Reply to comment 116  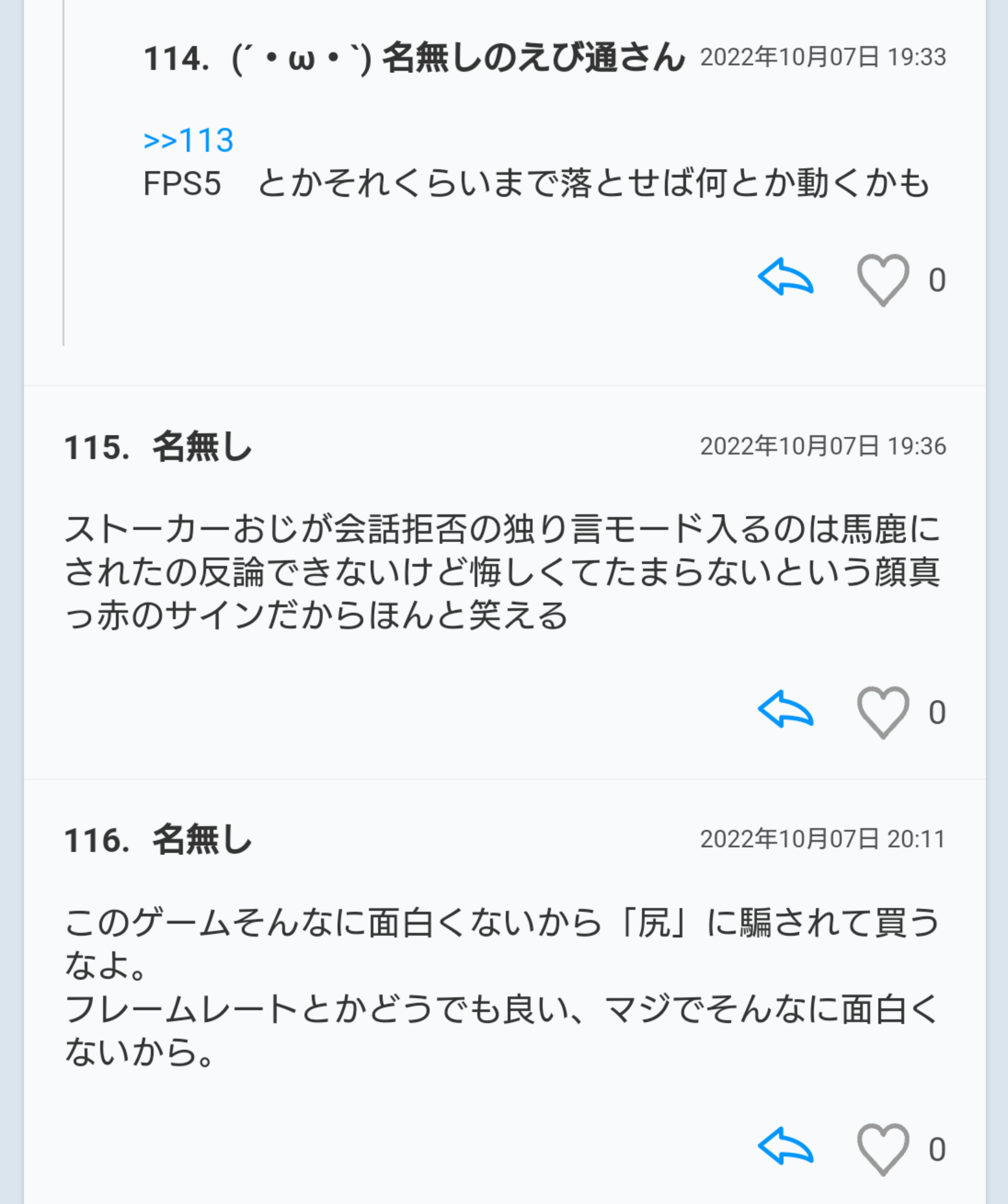(x=785, y=1147)
